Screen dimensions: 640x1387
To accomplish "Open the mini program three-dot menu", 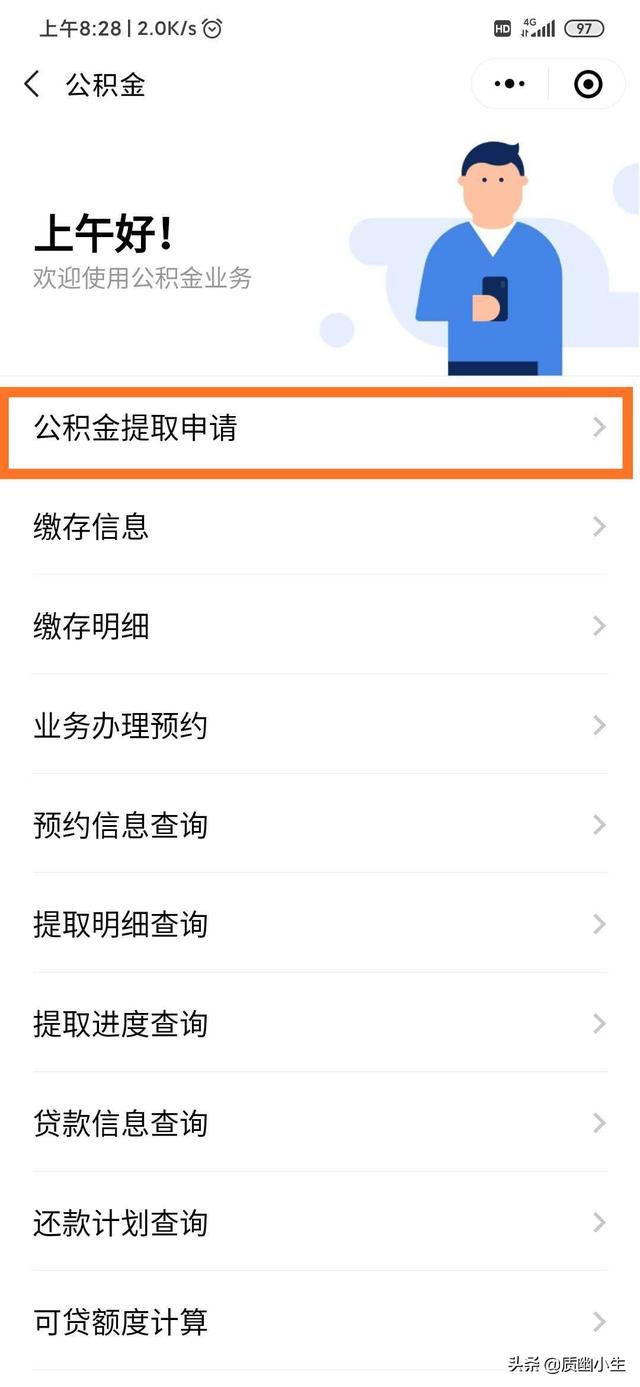I will [x=509, y=84].
